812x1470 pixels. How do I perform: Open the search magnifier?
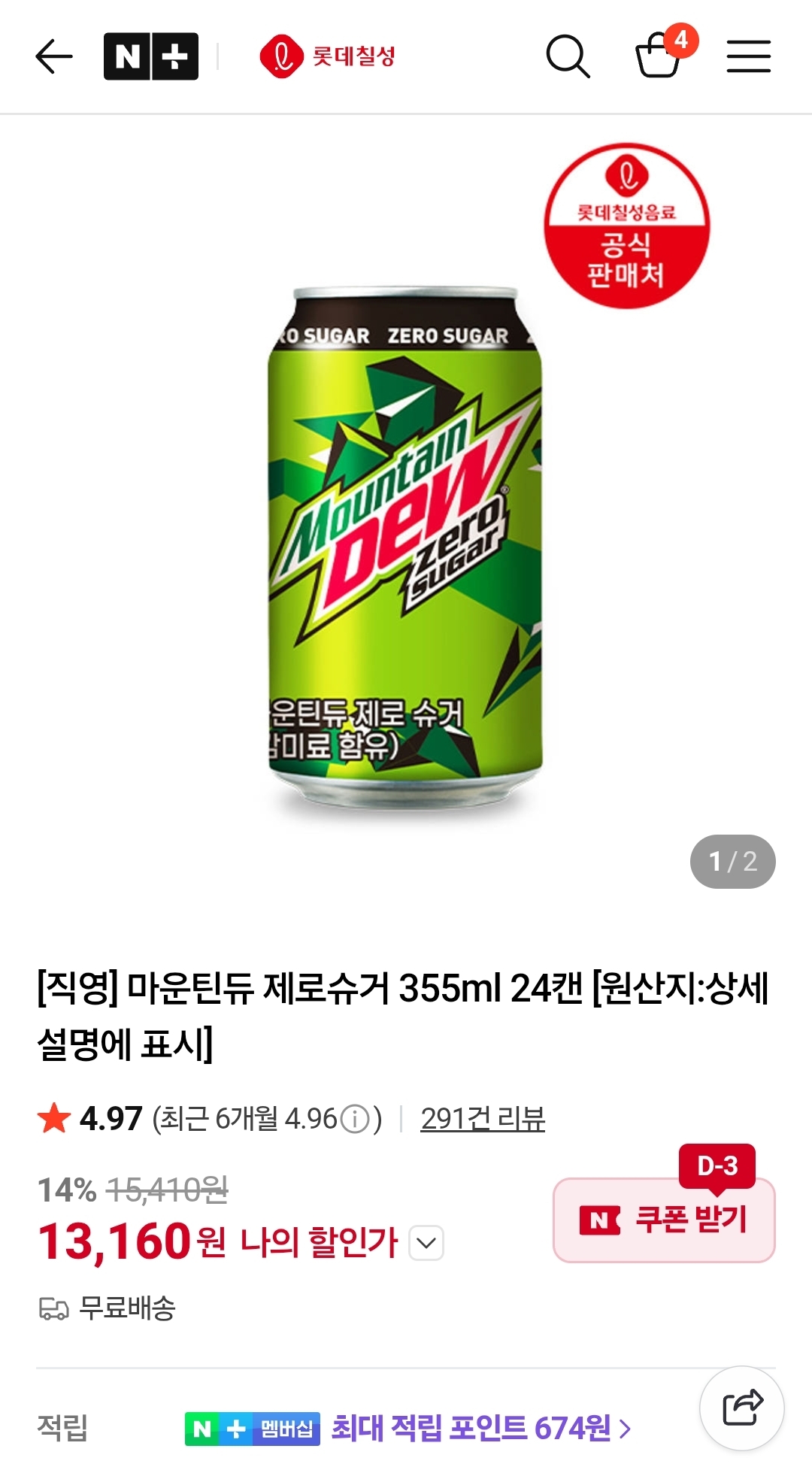pyautogui.click(x=568, y=56)
